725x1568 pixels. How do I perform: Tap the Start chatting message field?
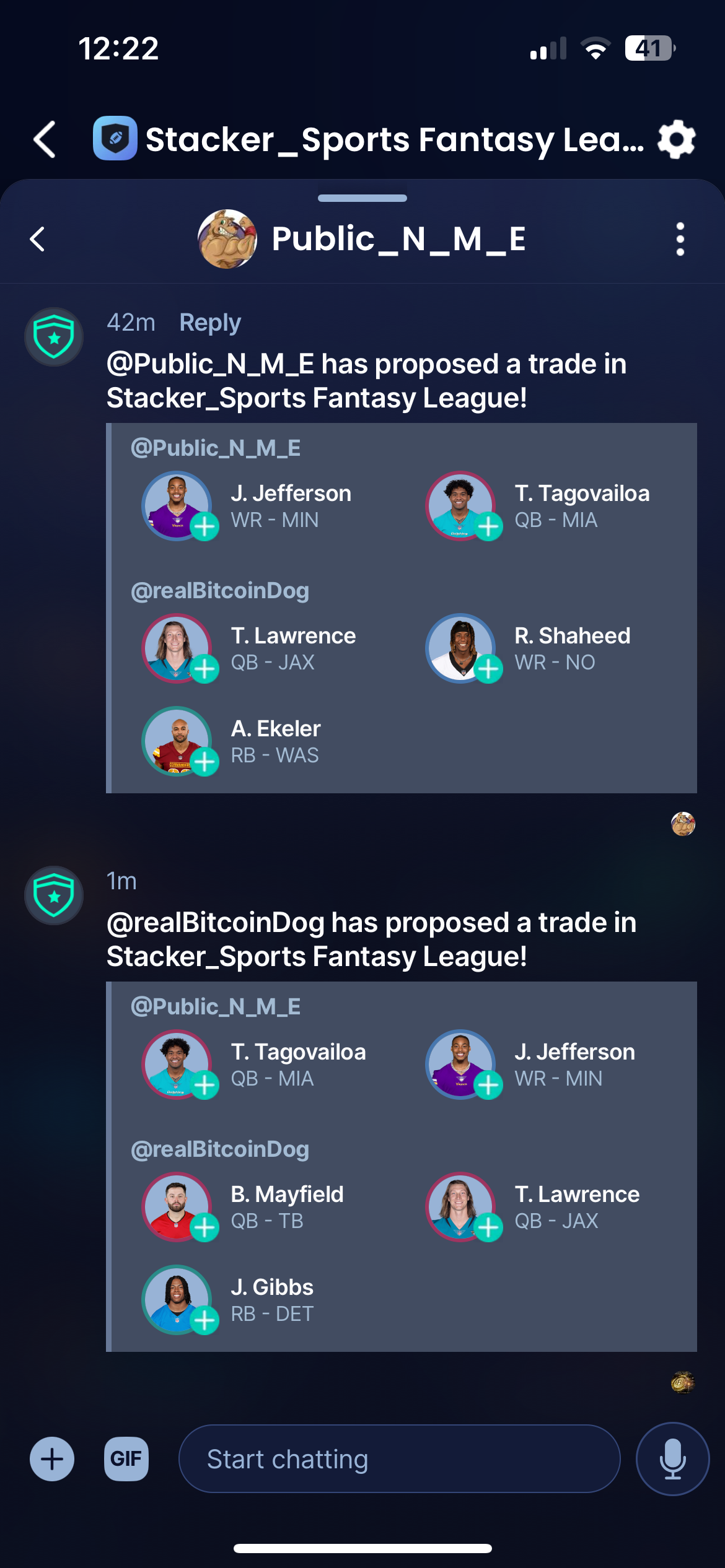[399, 1459]
